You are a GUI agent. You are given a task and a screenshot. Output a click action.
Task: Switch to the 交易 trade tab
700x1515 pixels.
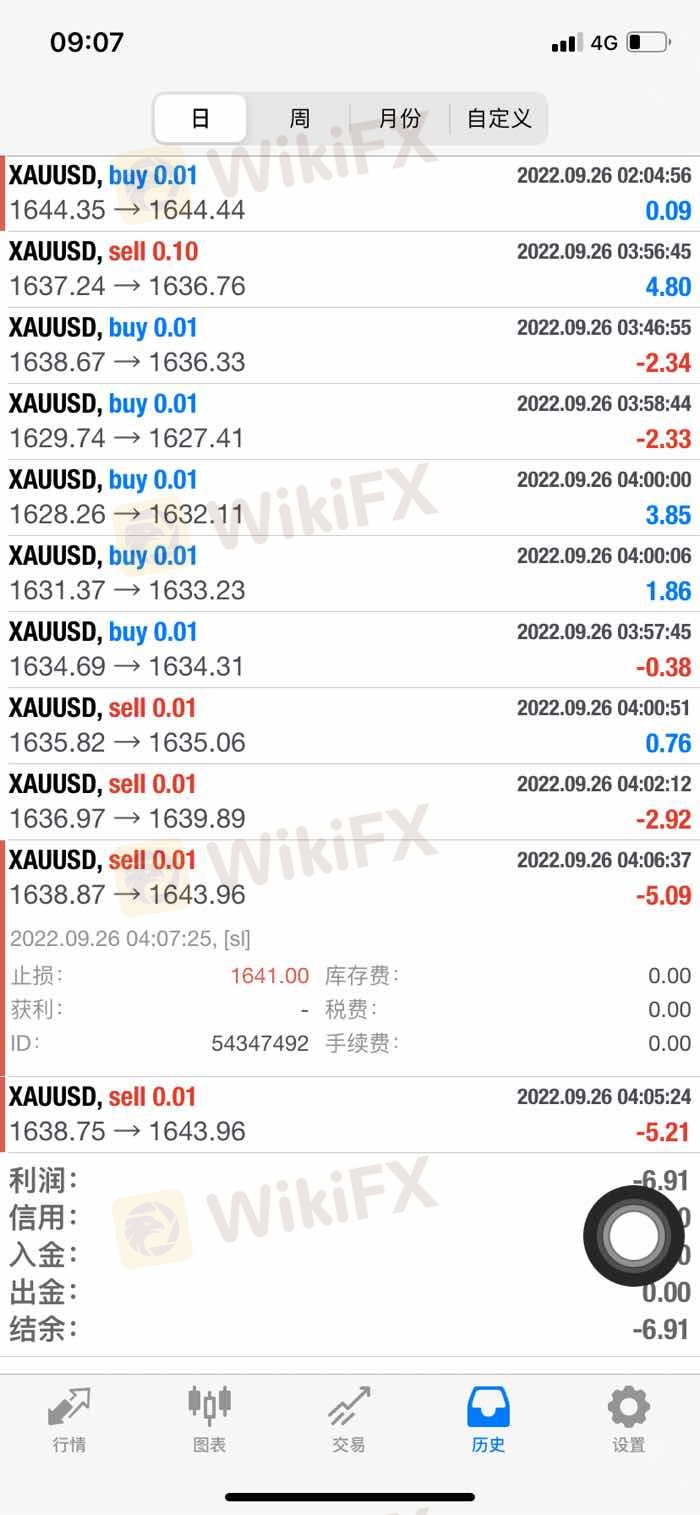click(349, 1419)
